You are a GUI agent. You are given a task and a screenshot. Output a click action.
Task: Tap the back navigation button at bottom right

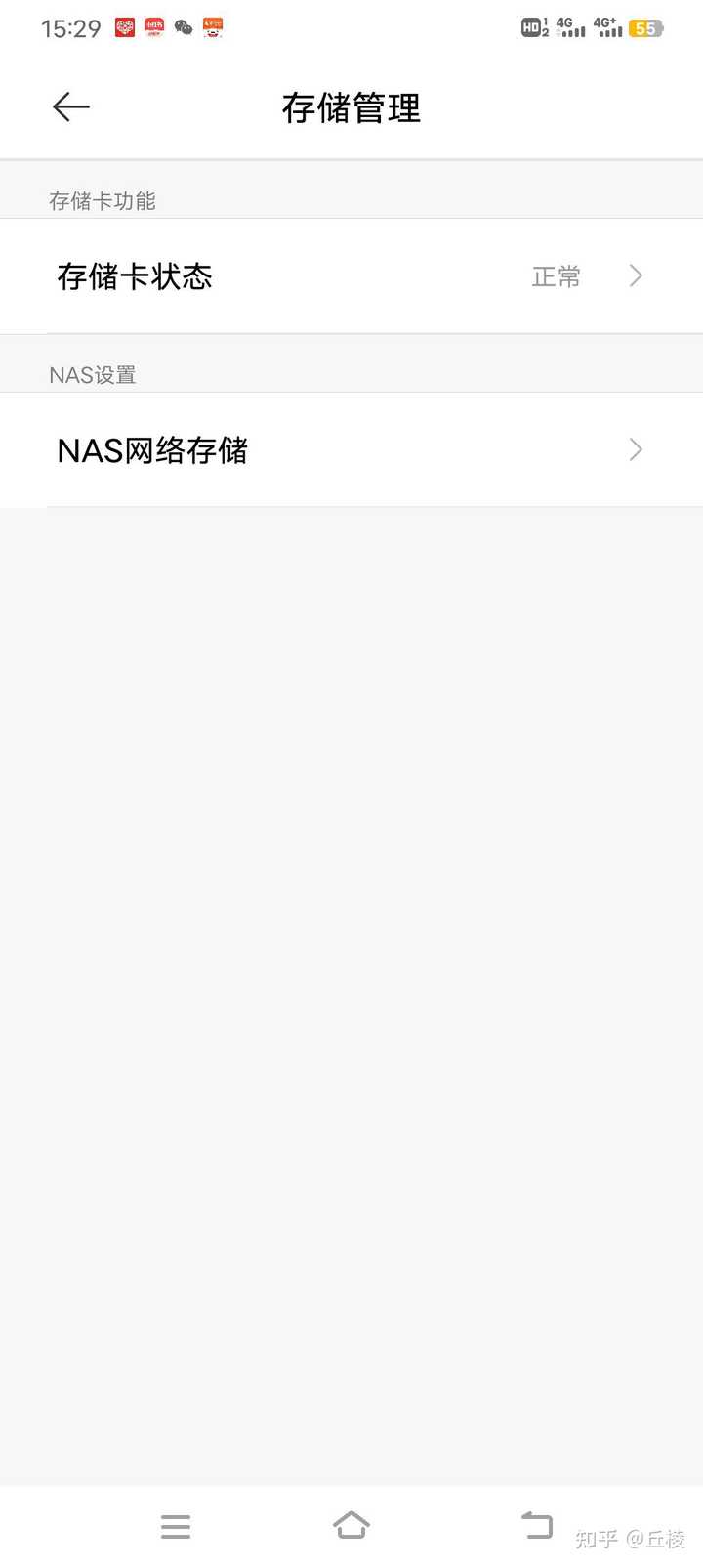[536, 1525]
